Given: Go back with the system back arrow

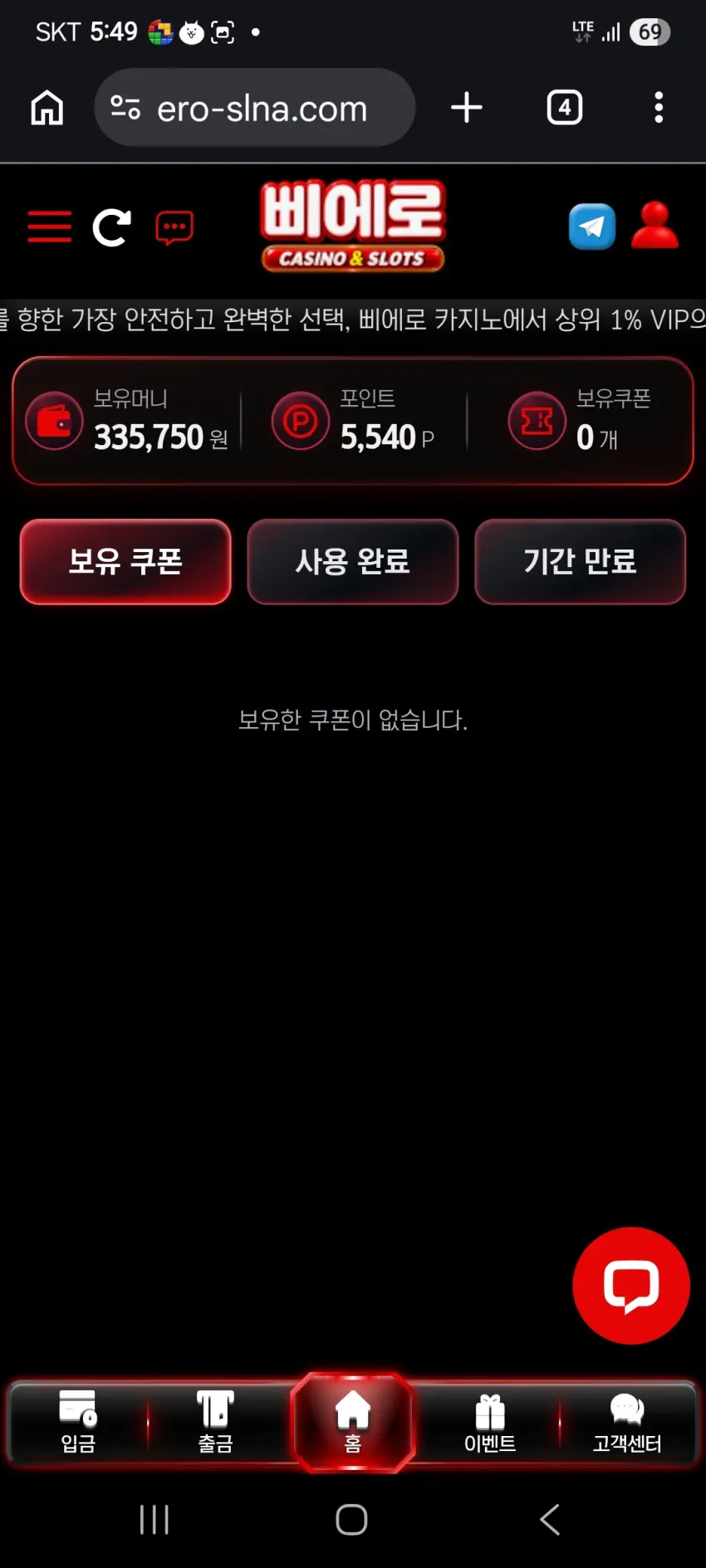Looking at the screenshot, I should pyautogui.click(x=550, y=1520).
